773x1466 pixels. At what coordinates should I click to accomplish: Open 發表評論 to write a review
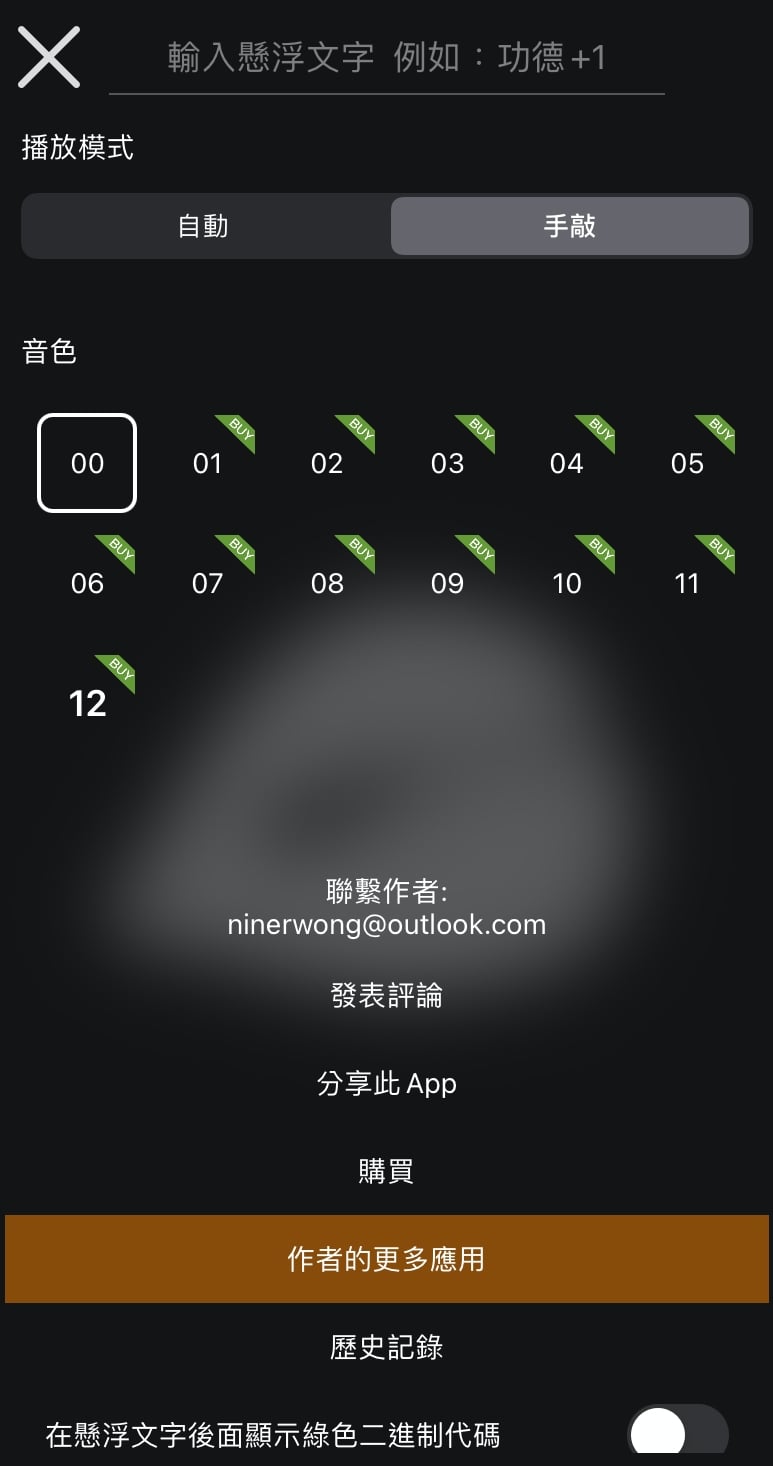[x=387, y=995]
